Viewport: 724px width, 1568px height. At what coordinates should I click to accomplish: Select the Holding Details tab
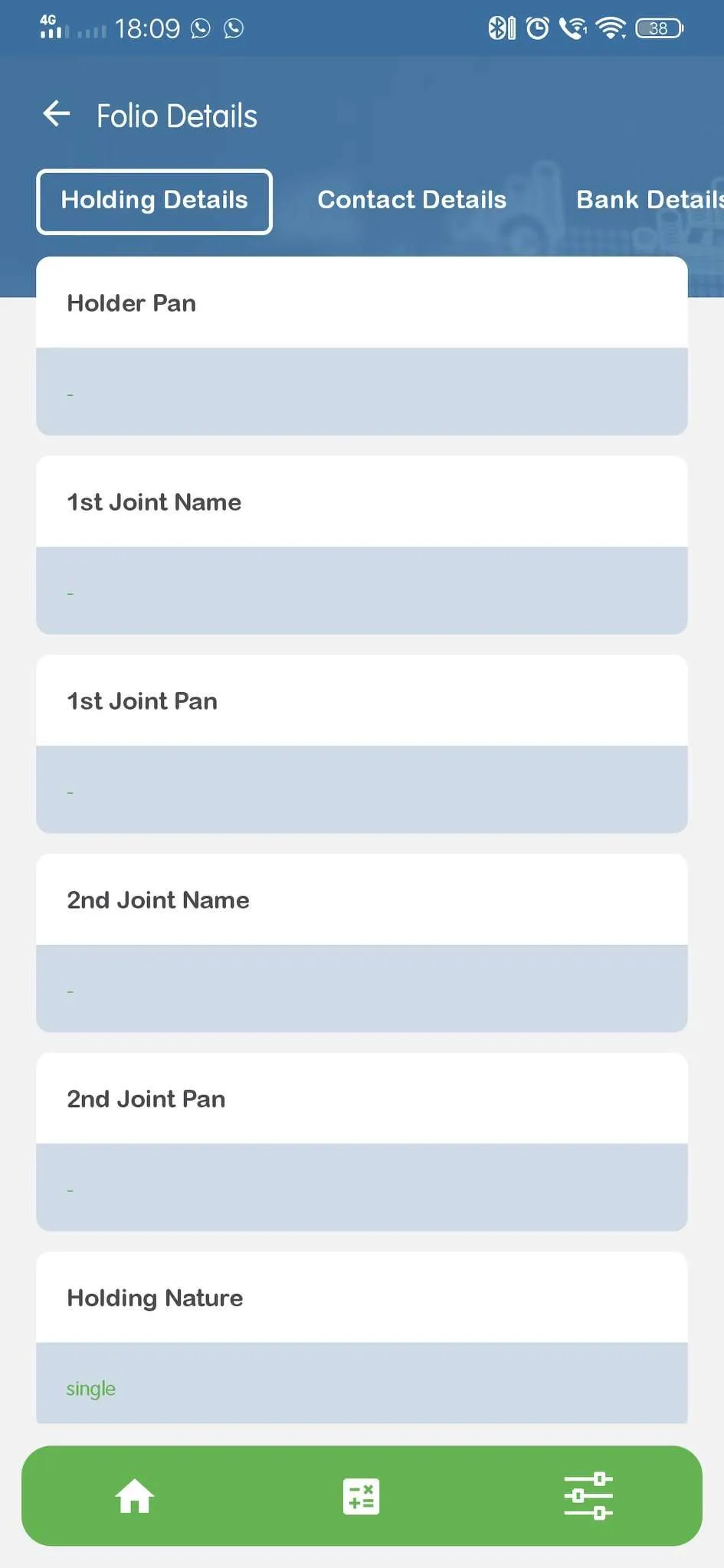(154, 201)
